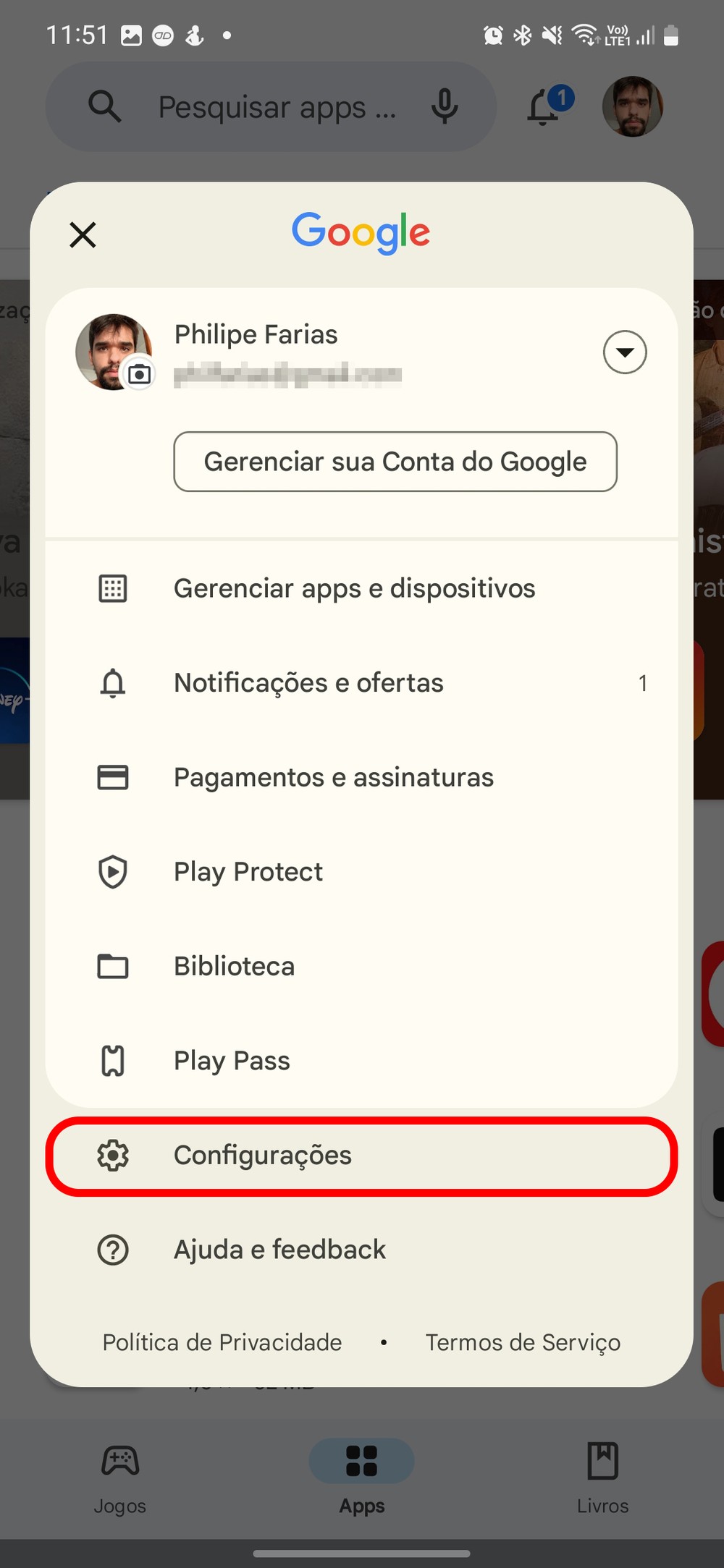Open Gerenciar apps e dispositivos
This screenshot has height=1568, width=724.
[355, 588]
